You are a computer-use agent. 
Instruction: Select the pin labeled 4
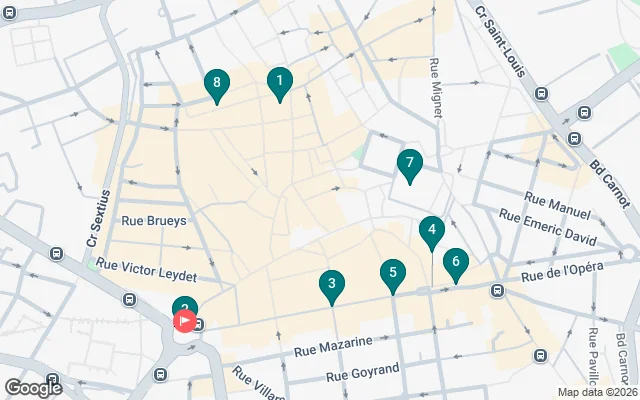coord(432,234)
